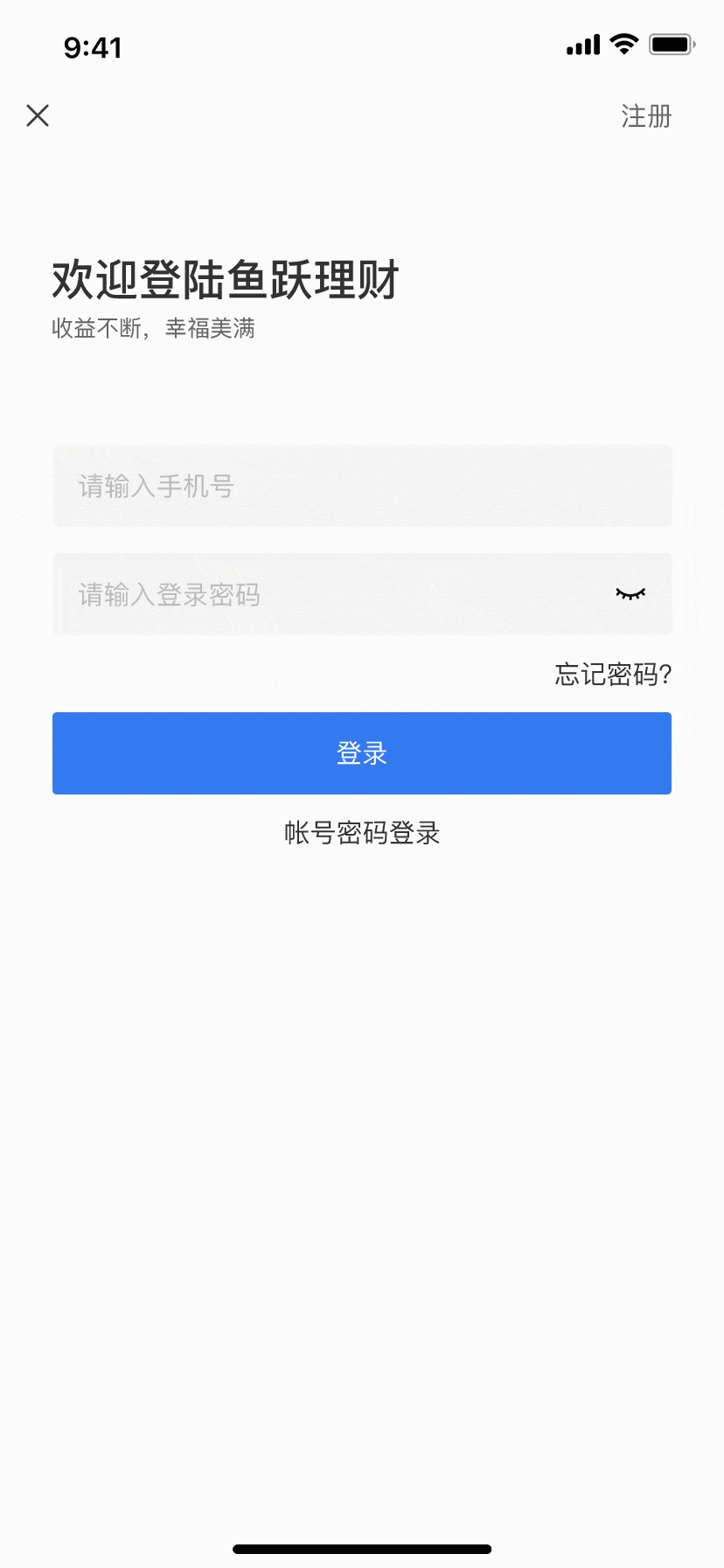Start registration by tapping 注册

tap(645, 116)
